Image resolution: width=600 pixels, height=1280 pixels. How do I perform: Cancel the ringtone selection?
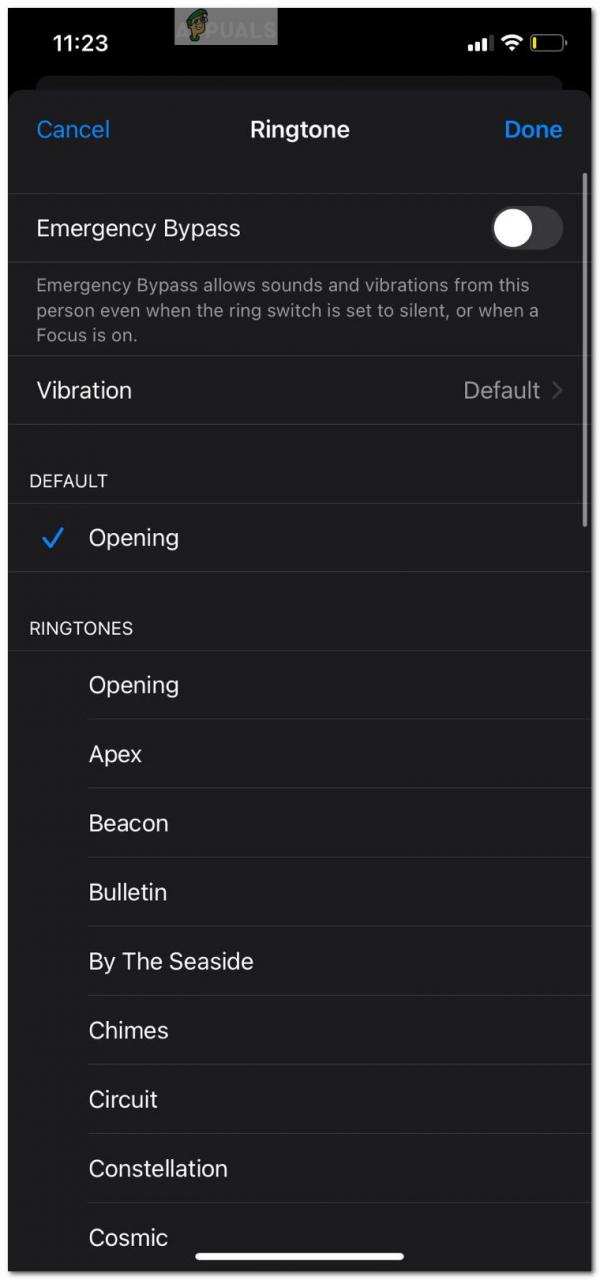(x=73, y=130)
